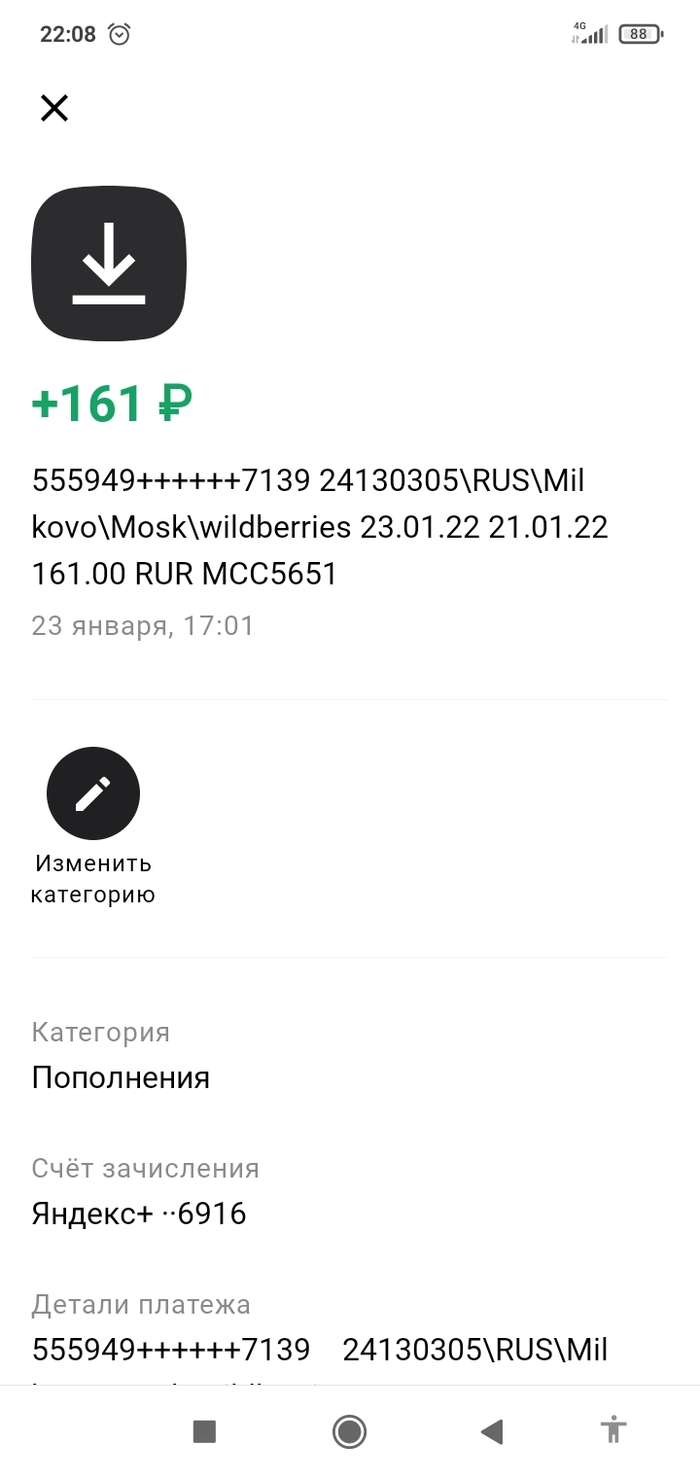This screenshot has height=1478, width=700.
Task: Go to the home screen
Action: click(x=349, y=1432)
